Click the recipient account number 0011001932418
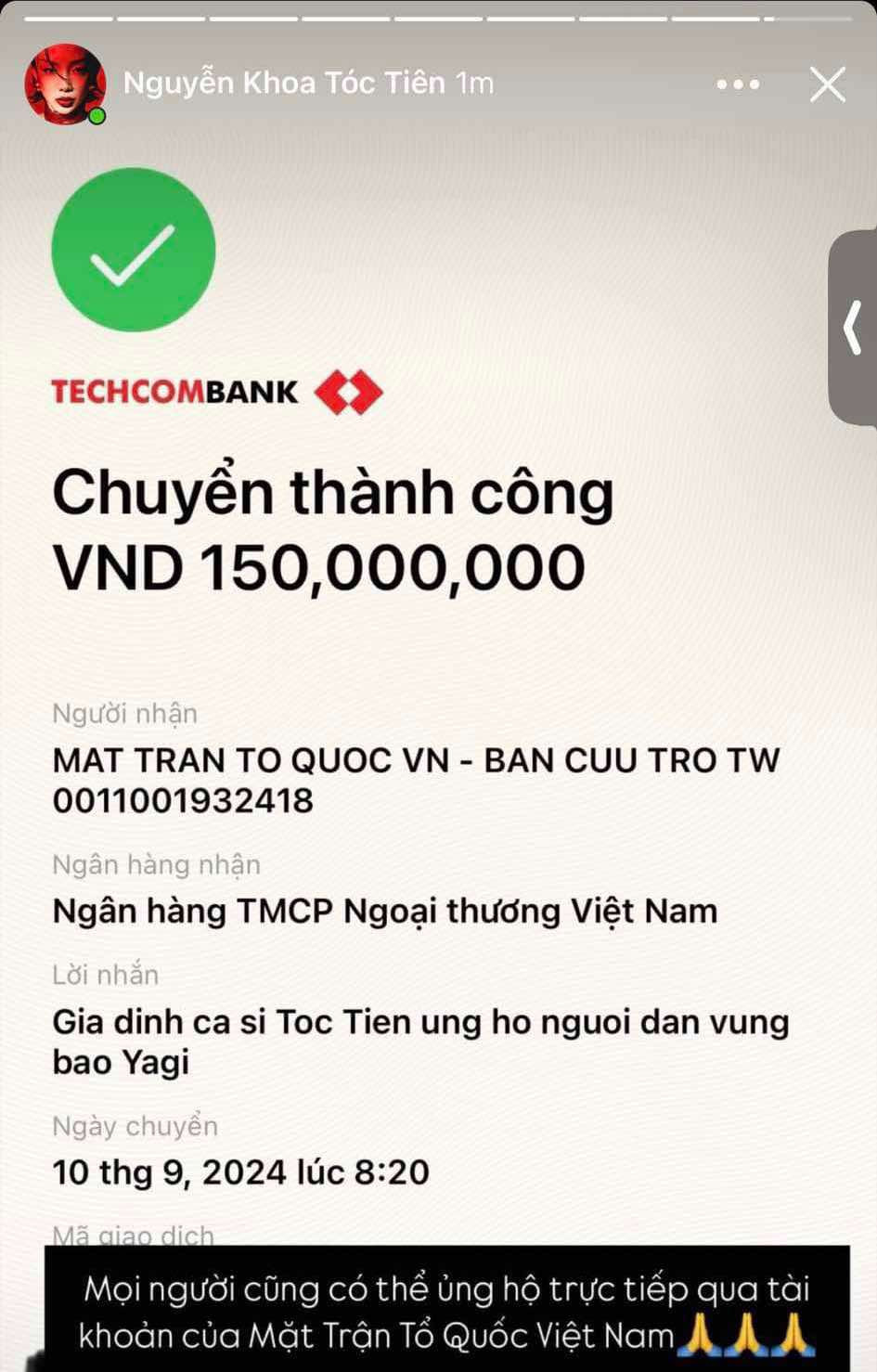 (x=182, y=801)
